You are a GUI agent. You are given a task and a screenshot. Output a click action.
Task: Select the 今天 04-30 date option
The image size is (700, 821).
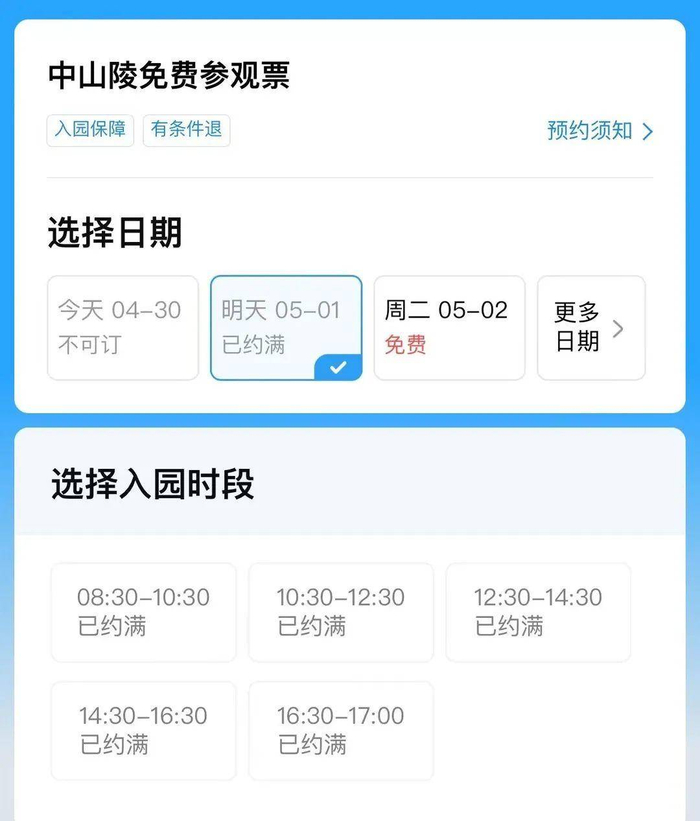(x=123, y=328)
